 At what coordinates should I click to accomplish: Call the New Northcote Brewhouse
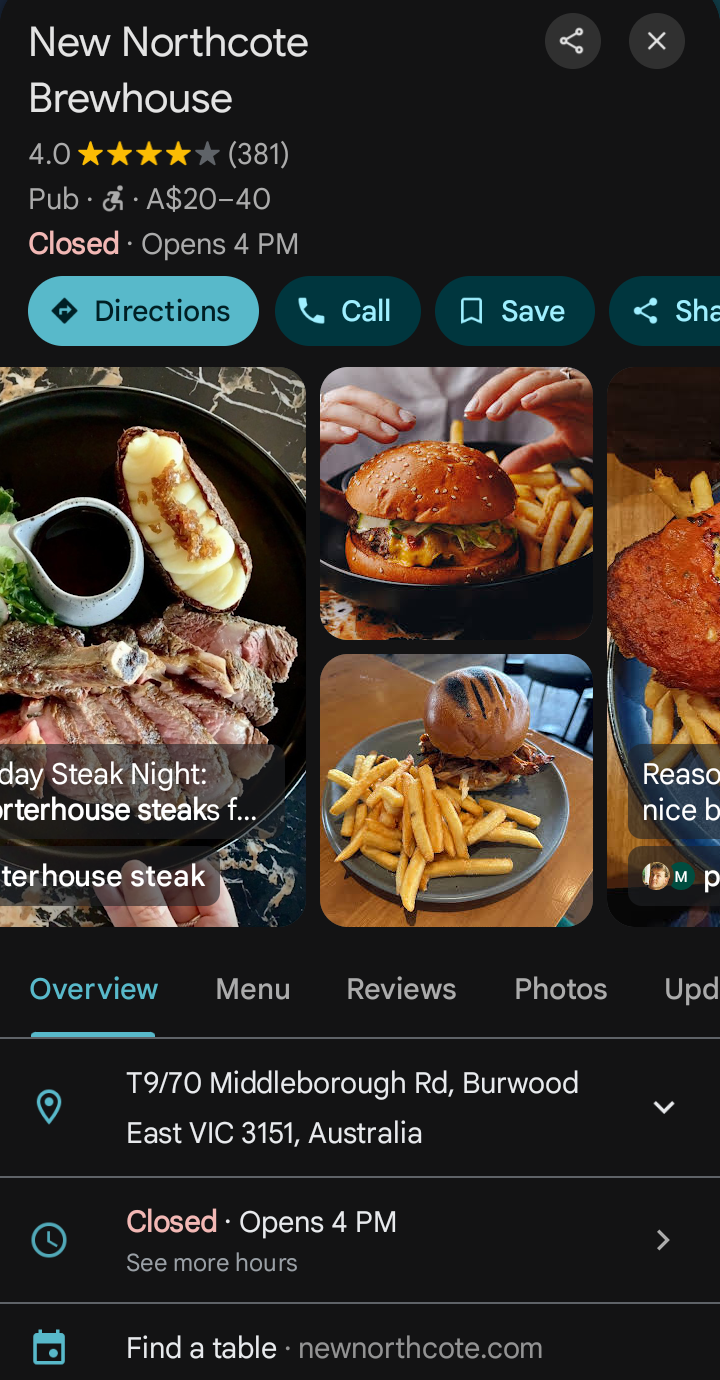[x=347, y=311]
